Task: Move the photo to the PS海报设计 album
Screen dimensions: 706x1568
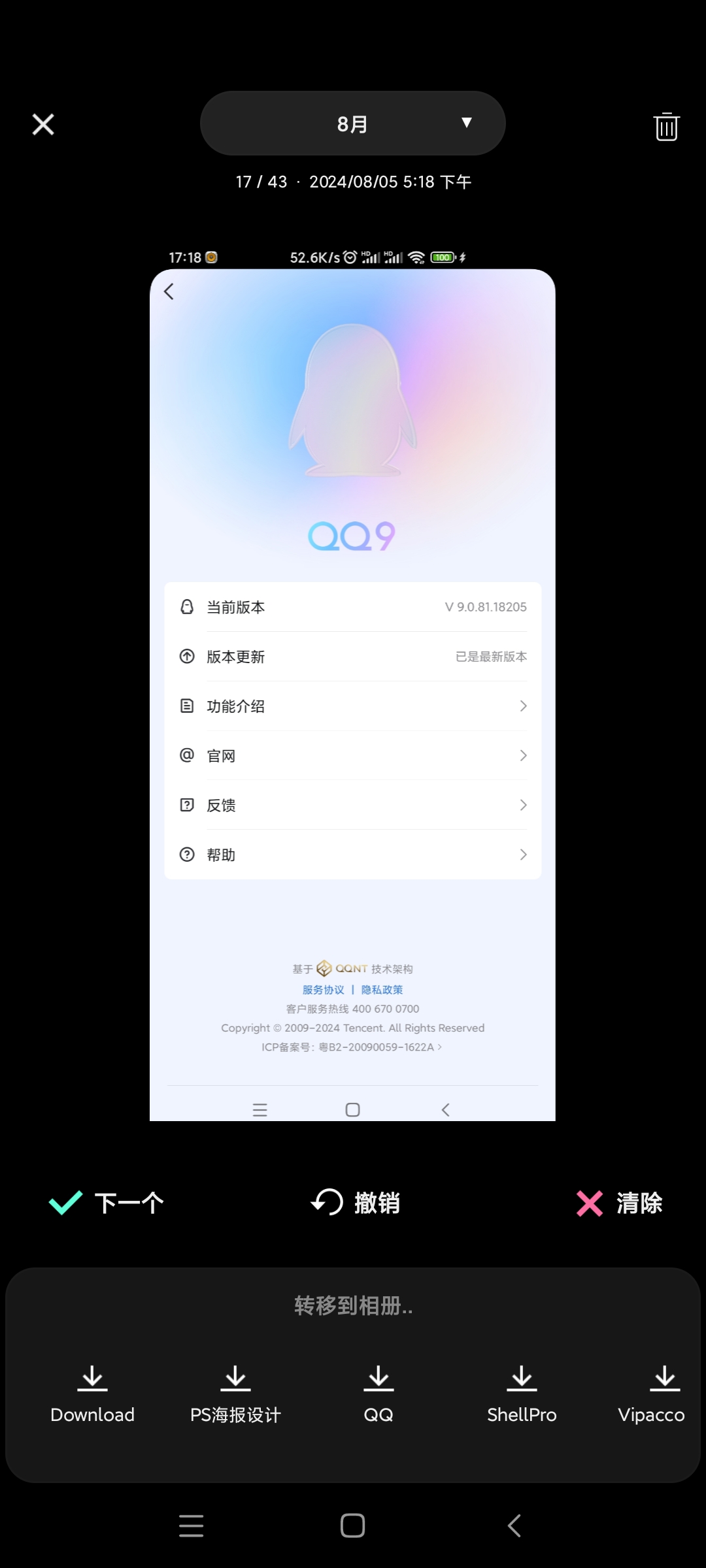Action: pyautogui.click(x=235, y=1395)
